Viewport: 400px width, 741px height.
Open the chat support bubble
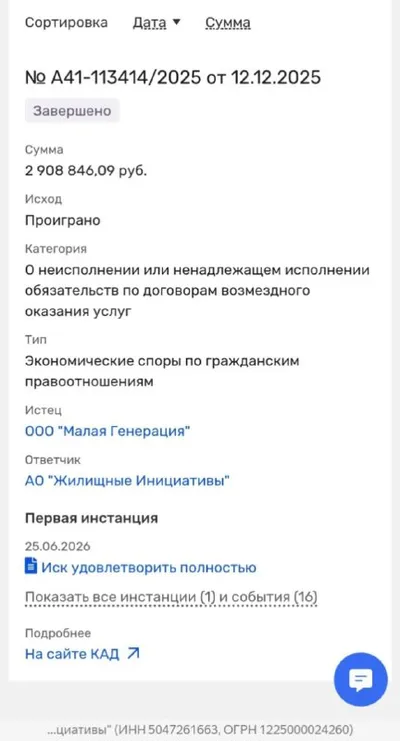pyautogui.click(x=361, y=680)
